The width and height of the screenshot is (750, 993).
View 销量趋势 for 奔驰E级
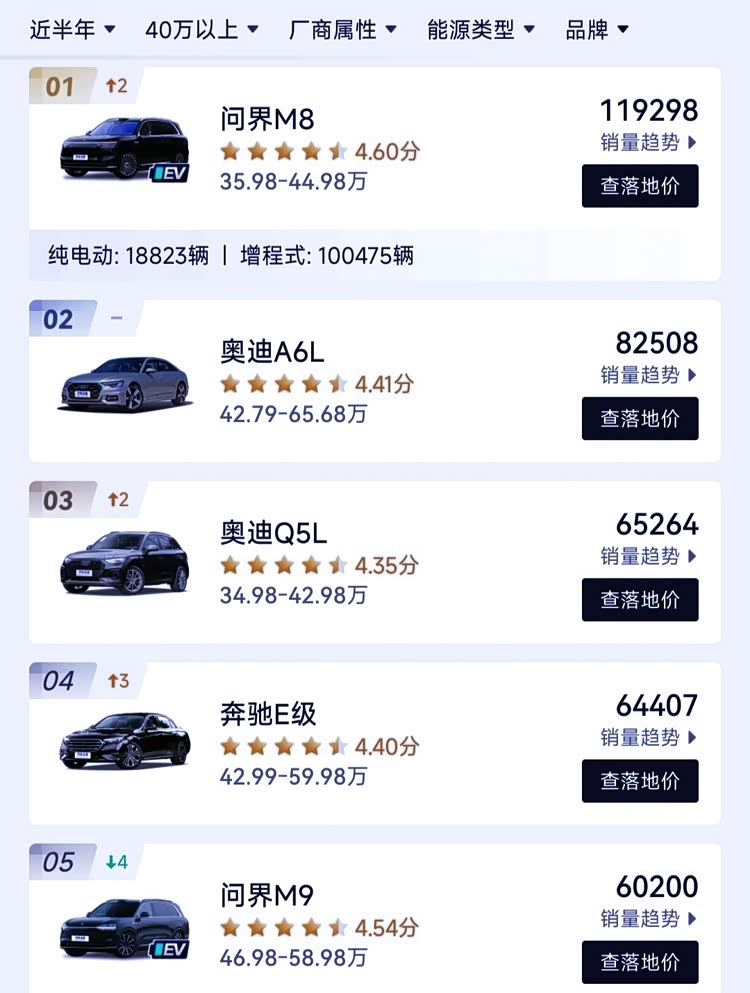coord(649,737)
